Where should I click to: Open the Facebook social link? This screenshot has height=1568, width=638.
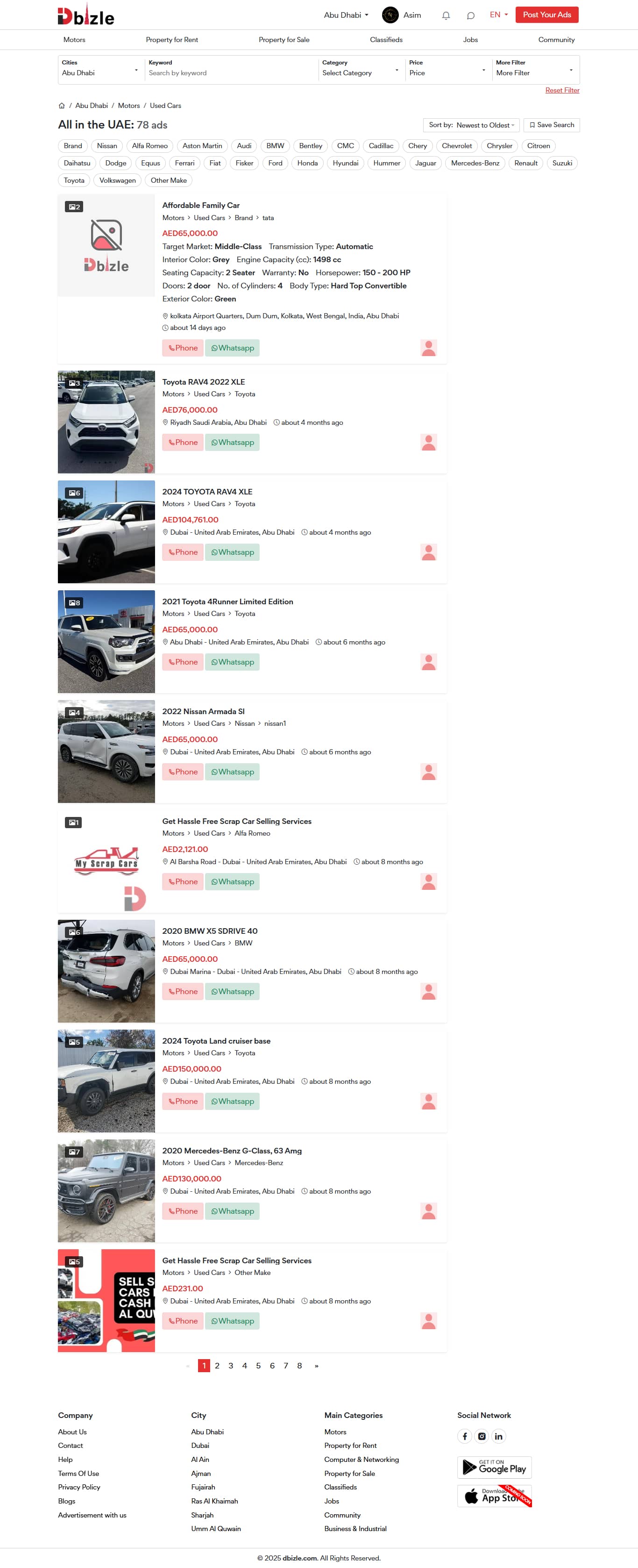465,1436
